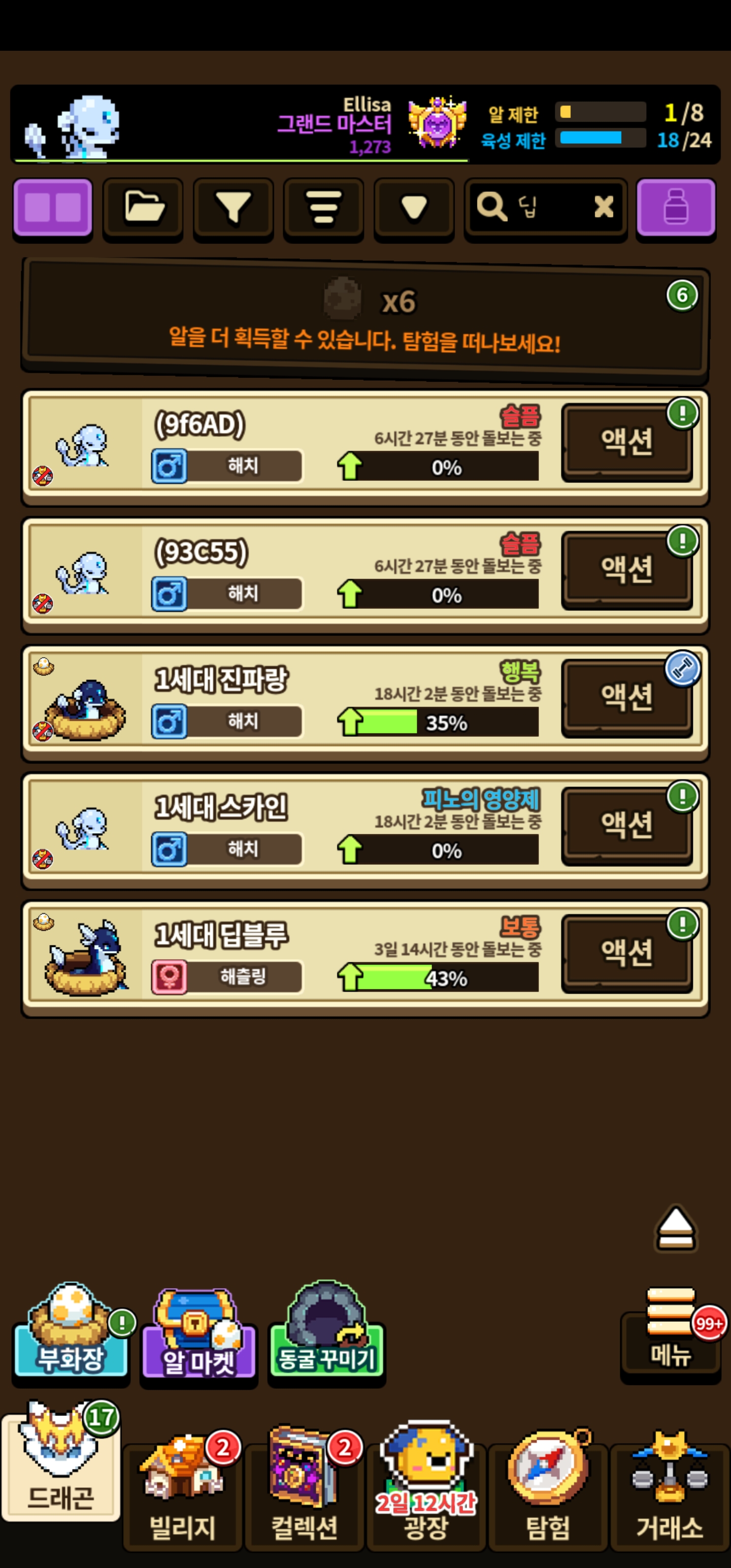This screenshot has width=731, height=1568.
Task: Open the folder icon in the toolbar
Action: (143, 208)
